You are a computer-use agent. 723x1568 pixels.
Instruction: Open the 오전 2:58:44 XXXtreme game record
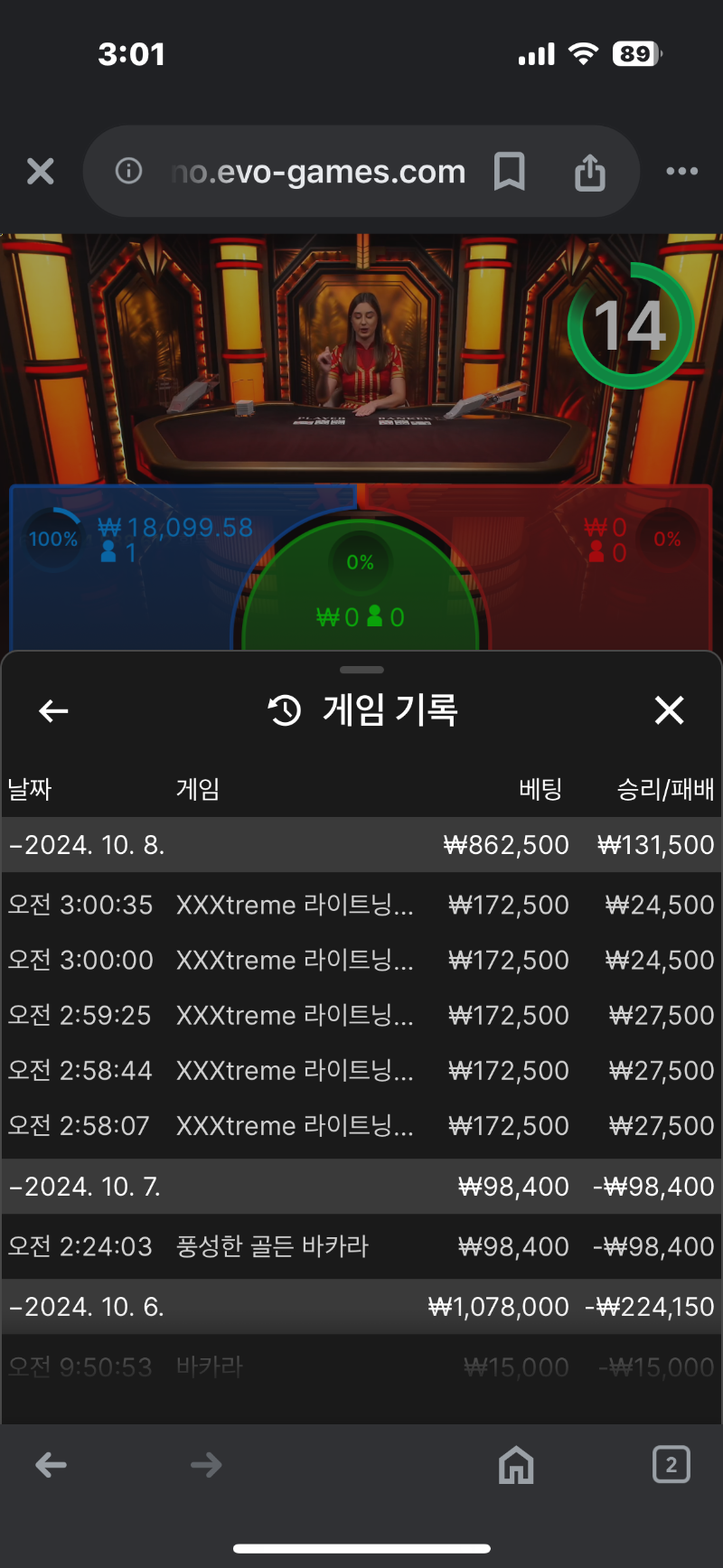361,1070
